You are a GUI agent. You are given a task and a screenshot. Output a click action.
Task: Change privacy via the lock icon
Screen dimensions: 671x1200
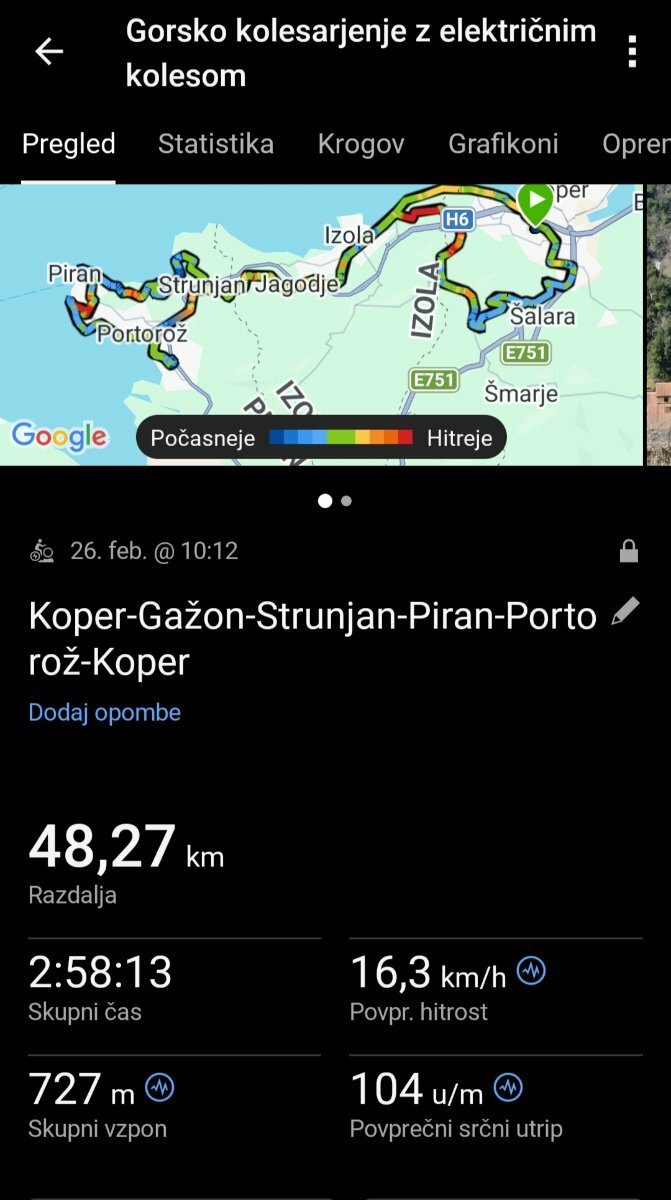point(628,551)
